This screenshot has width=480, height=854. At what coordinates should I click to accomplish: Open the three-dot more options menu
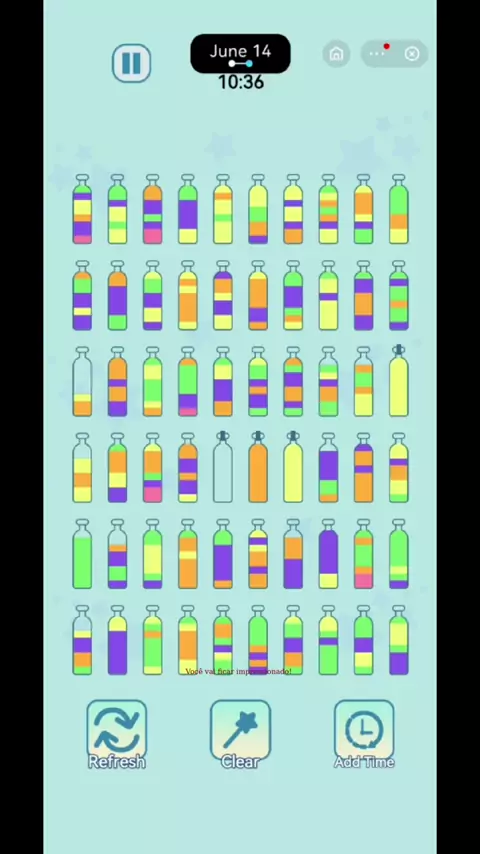coord(377,53)
